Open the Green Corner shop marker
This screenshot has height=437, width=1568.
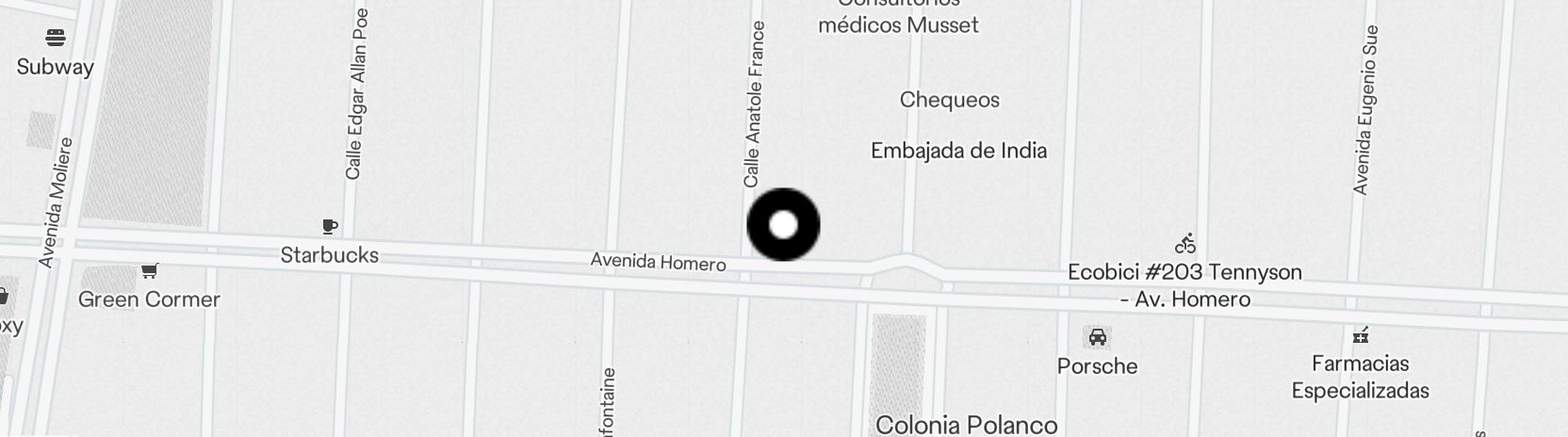pyautogui.click(x=149, y=272)
